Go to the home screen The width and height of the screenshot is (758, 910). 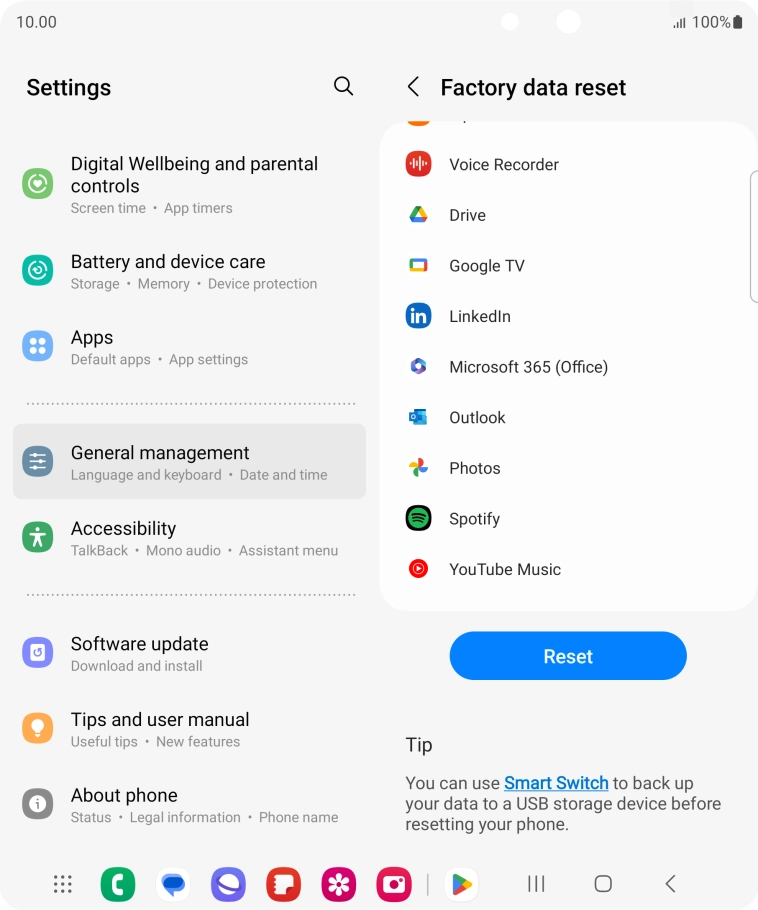tap(603, 884)
